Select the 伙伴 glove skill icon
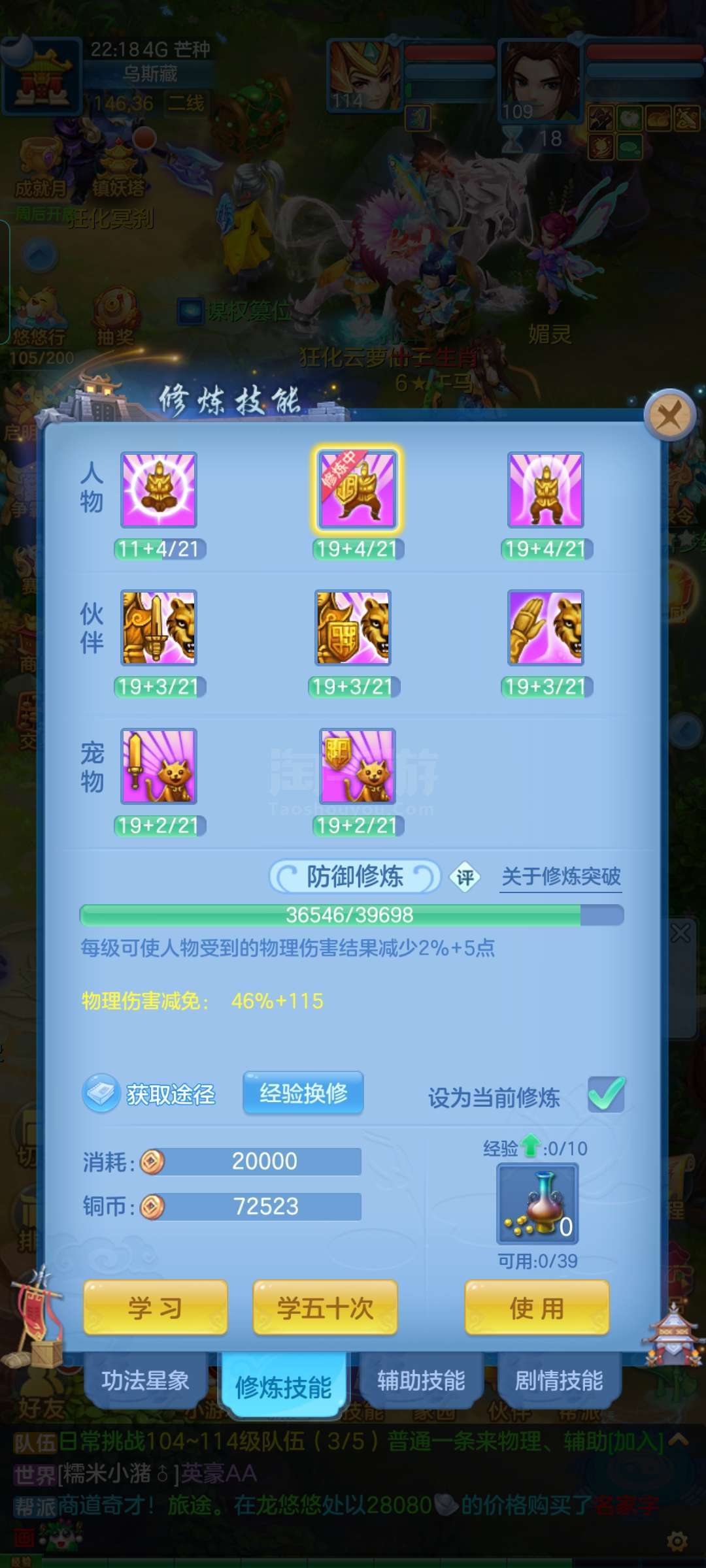The image size is (706, 1568). click(x=546, y=628)
